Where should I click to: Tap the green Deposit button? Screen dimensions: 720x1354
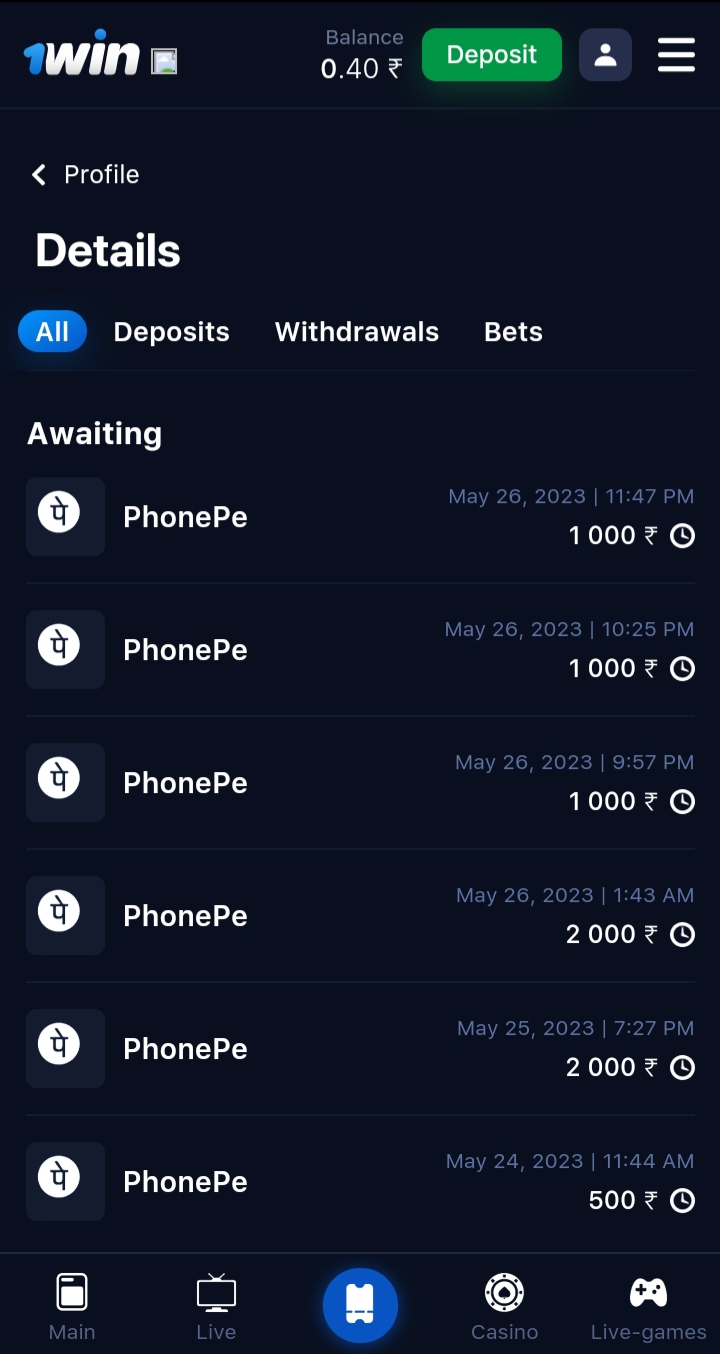click(x=491, y=55)
